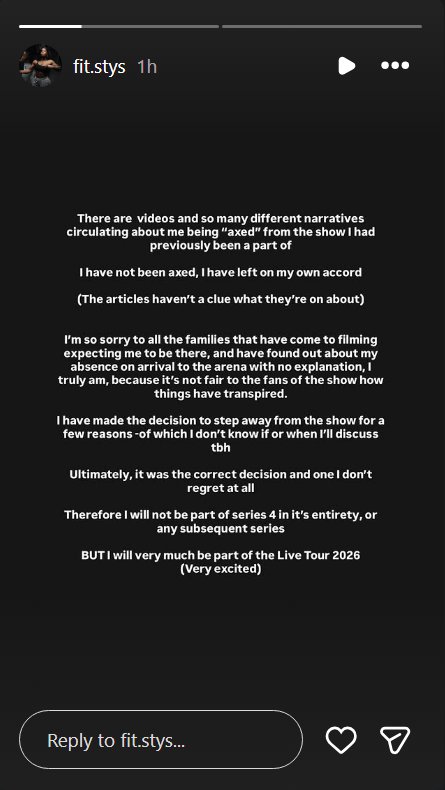445x790 pixels.
Task: Open fit.stys profile picture
Action: pyautogui.click(x=40, y=65)
